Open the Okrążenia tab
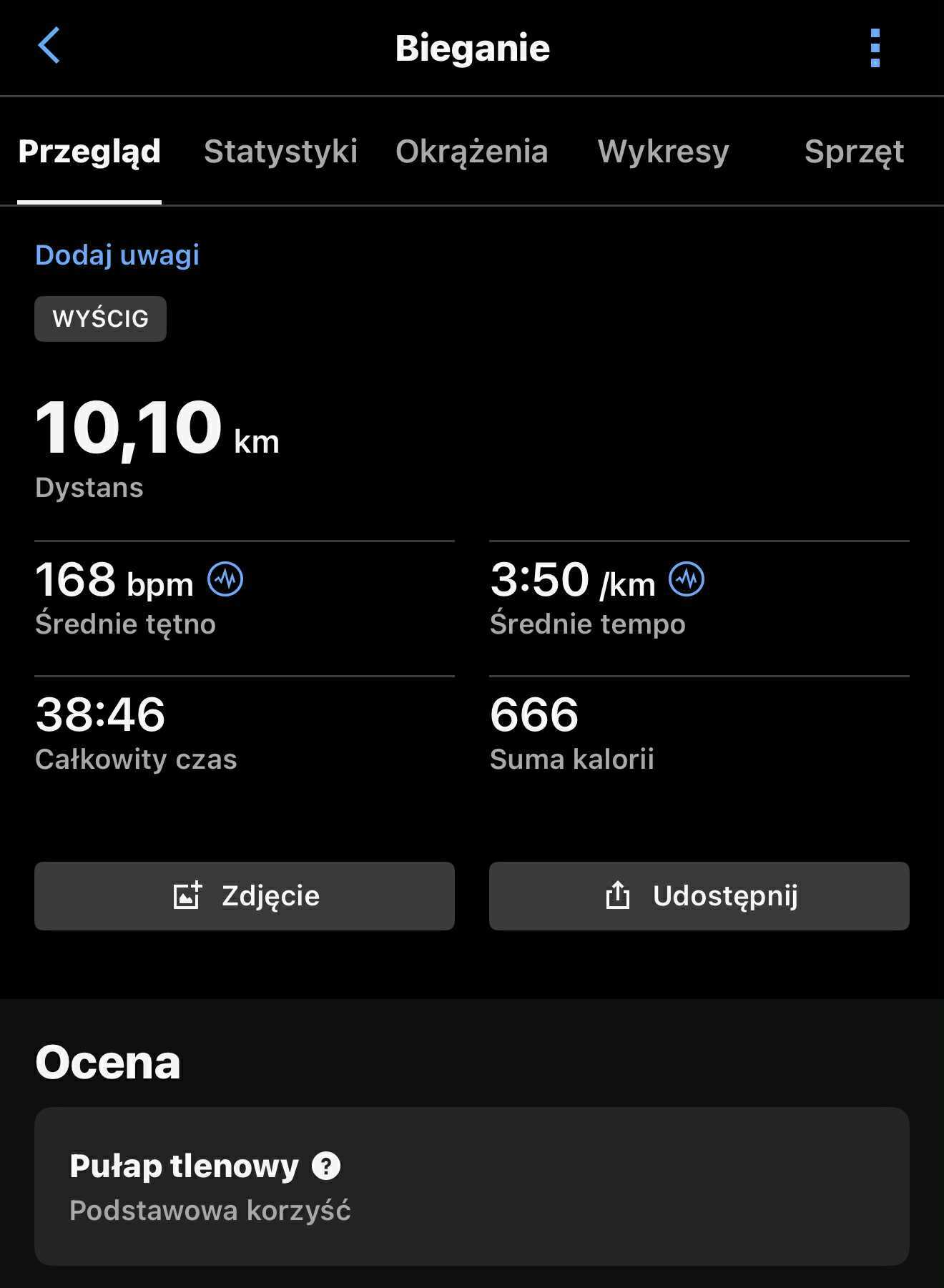The width and height of the screenshot is (944, 1288). coord(471,152)
